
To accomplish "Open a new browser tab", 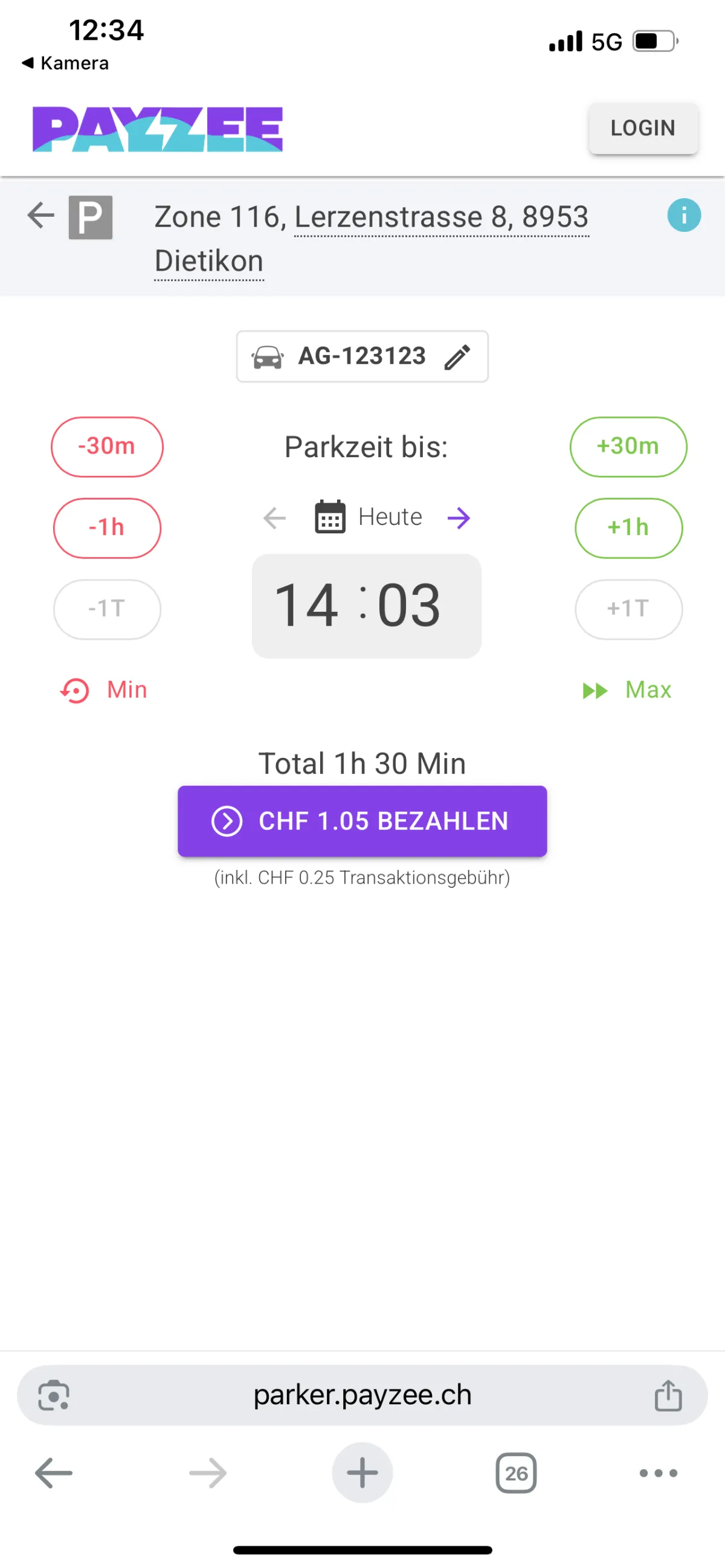I will click(x=362, y=1473).
